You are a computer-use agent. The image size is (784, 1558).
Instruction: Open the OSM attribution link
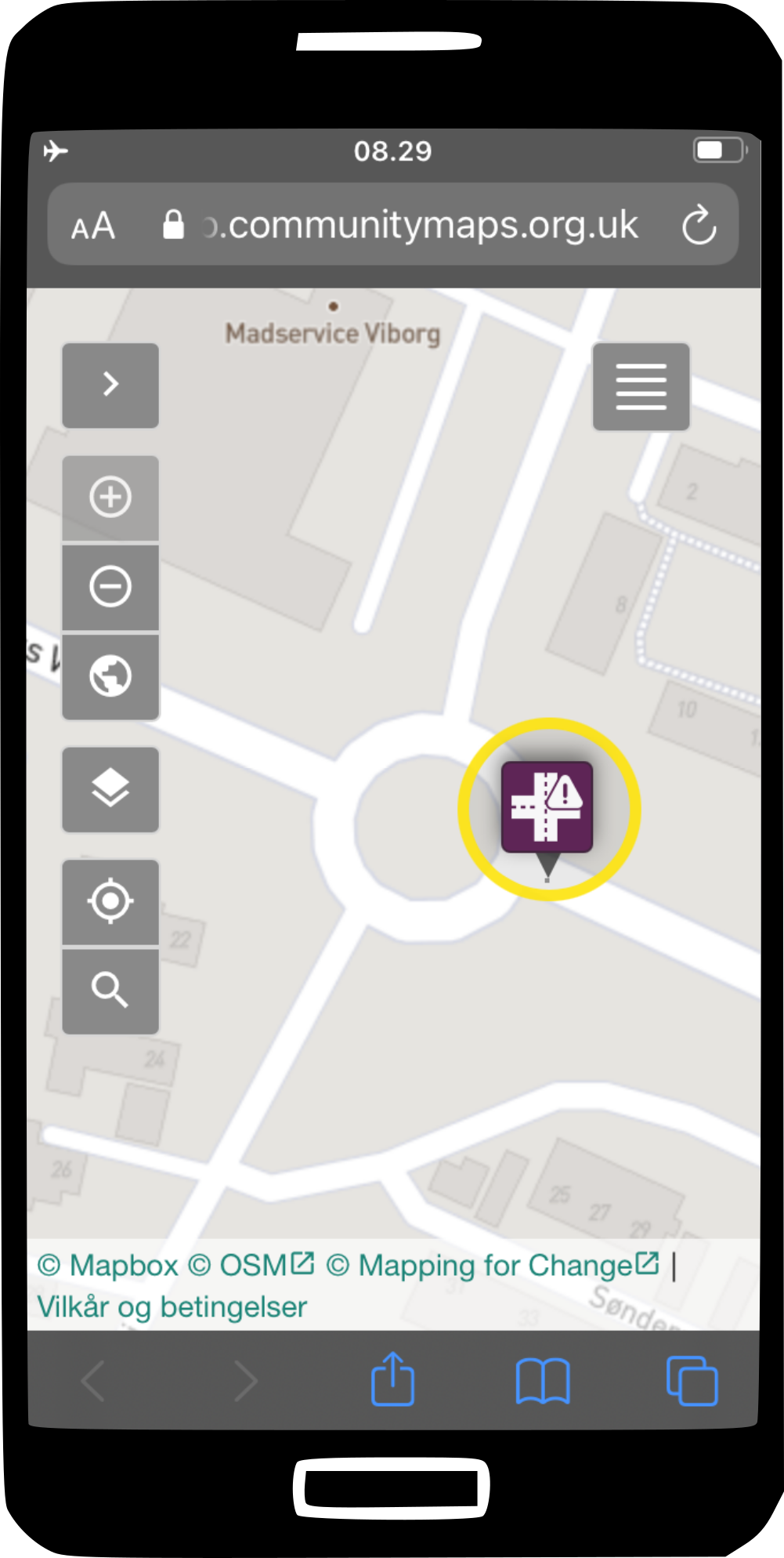coord(252,1266)
